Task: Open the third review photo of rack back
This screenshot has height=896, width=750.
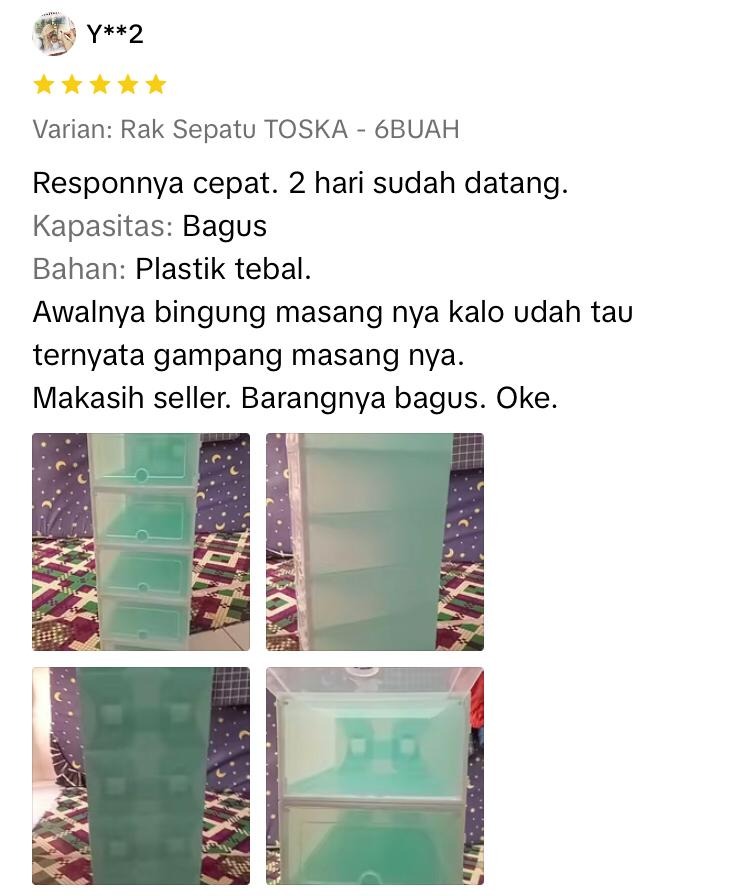Action: point(141,775)
